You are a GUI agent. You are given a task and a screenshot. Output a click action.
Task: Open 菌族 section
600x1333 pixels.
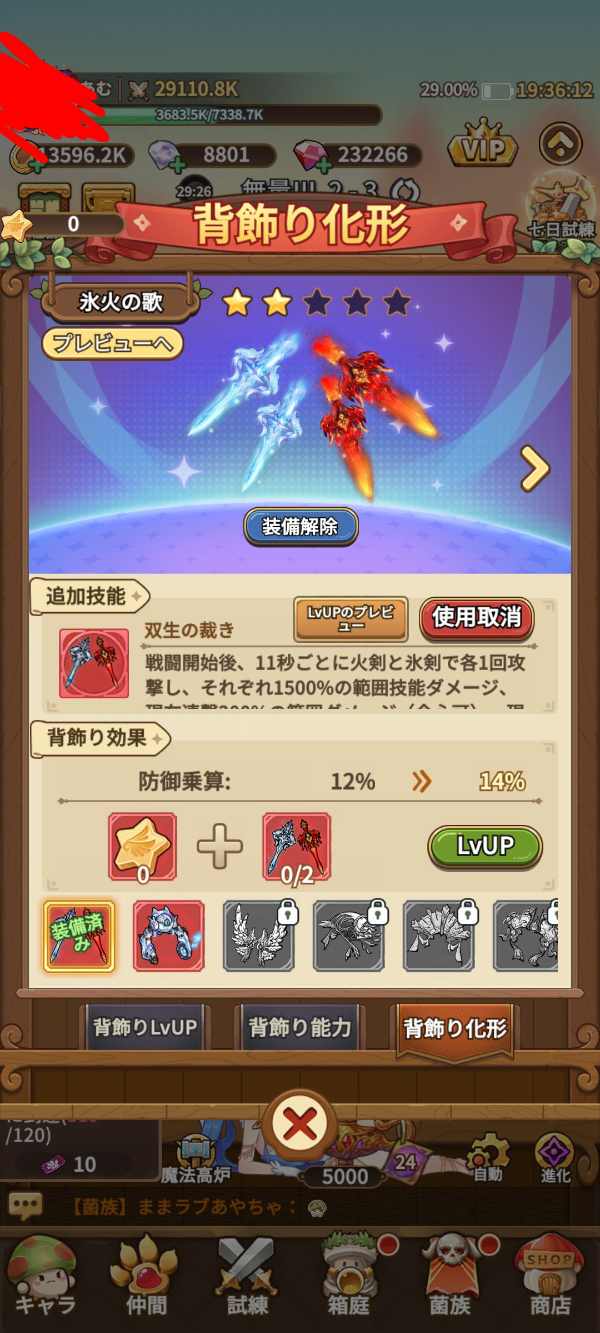(449, 1275)
